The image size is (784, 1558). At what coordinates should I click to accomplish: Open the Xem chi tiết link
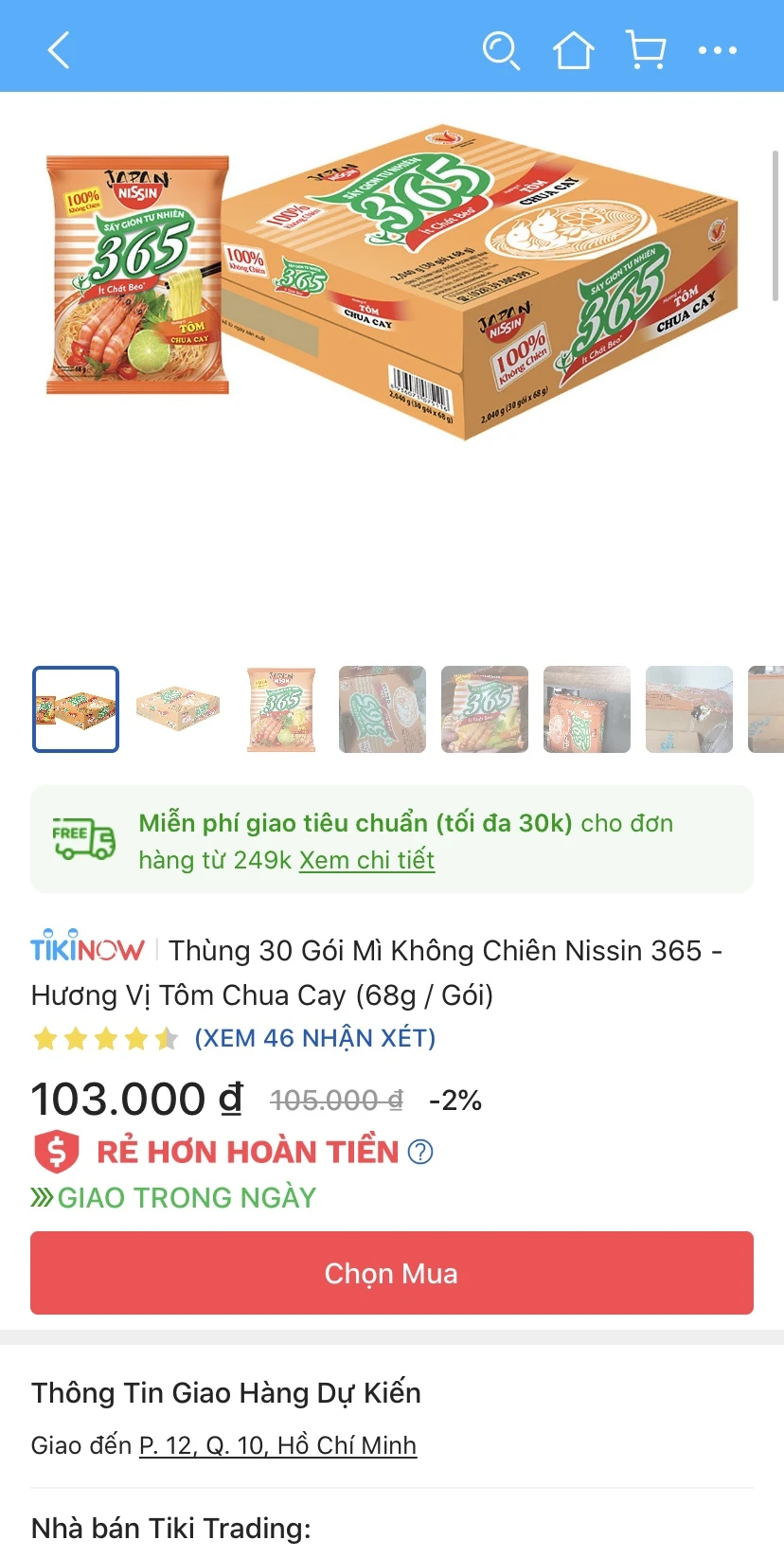(x=366, y=860)
